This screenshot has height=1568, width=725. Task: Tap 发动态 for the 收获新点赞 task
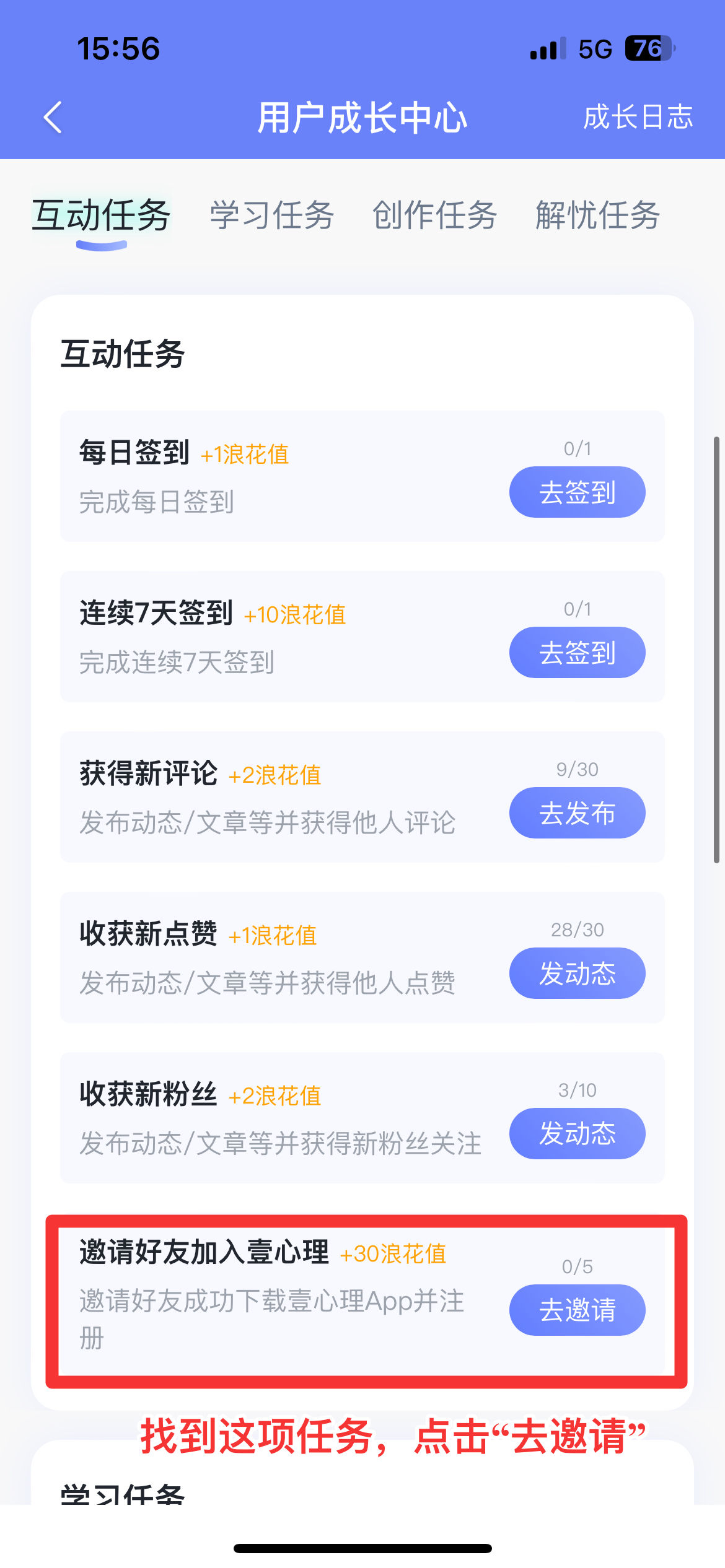click(x=577, y=973)
